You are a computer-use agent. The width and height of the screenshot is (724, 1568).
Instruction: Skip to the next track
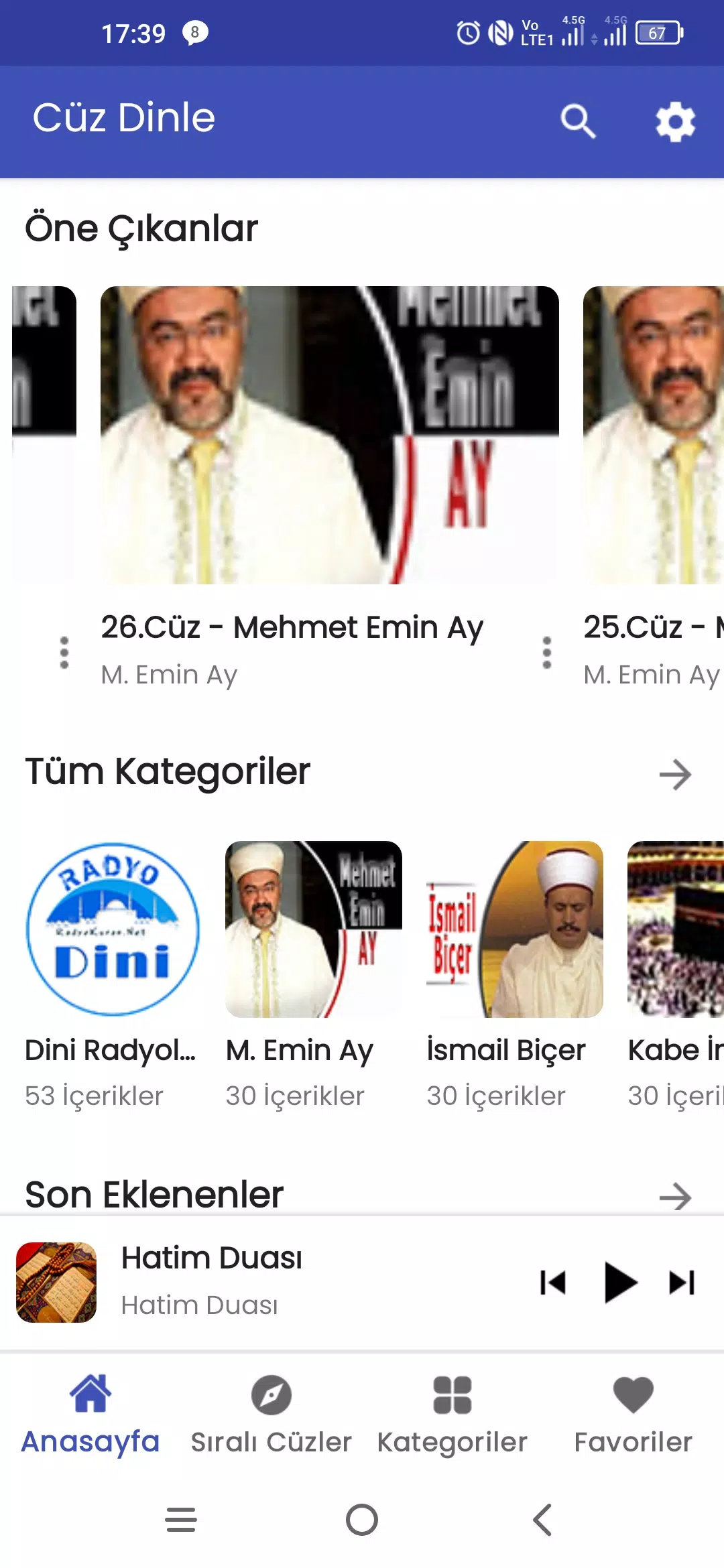[682, 1283]
